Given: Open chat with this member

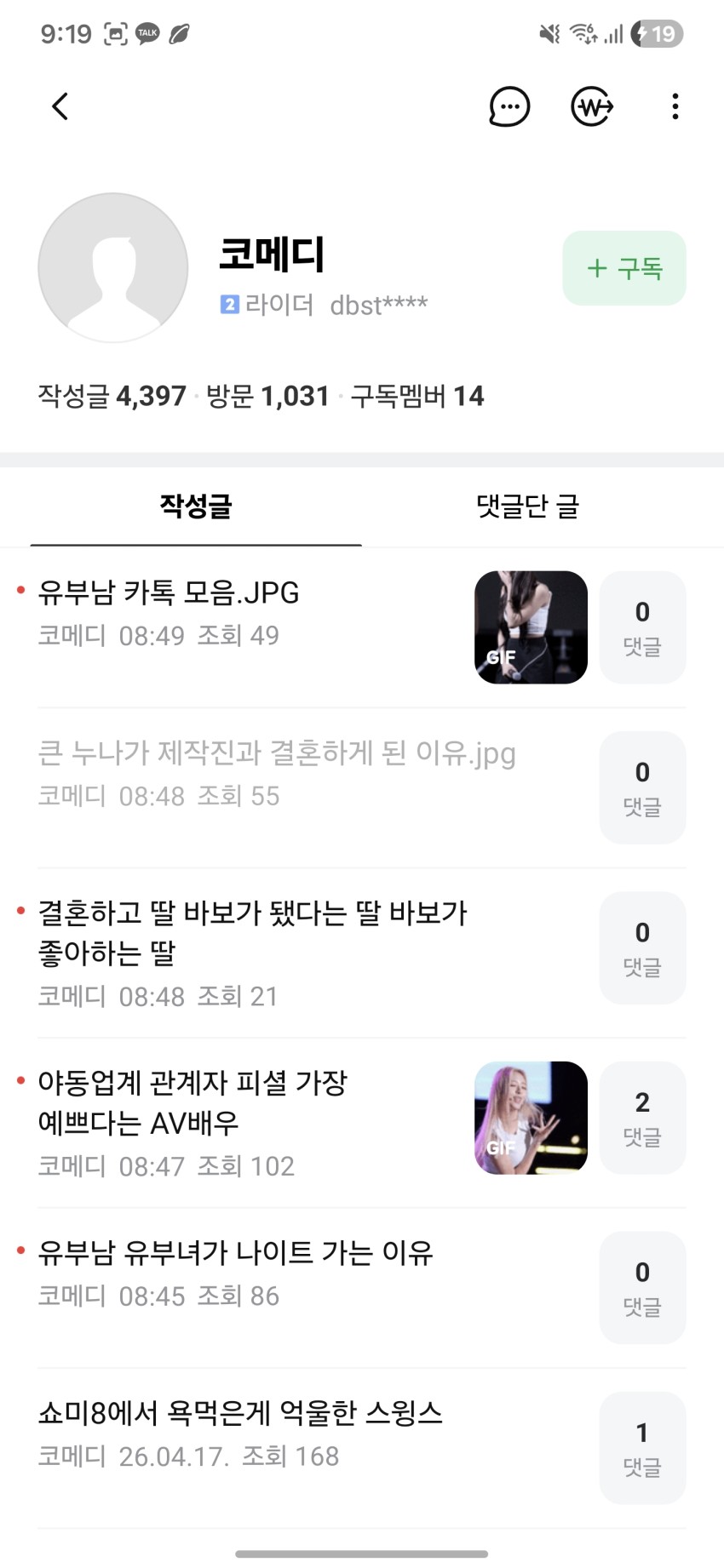Looking at the screenshot, I should (509, 107).
